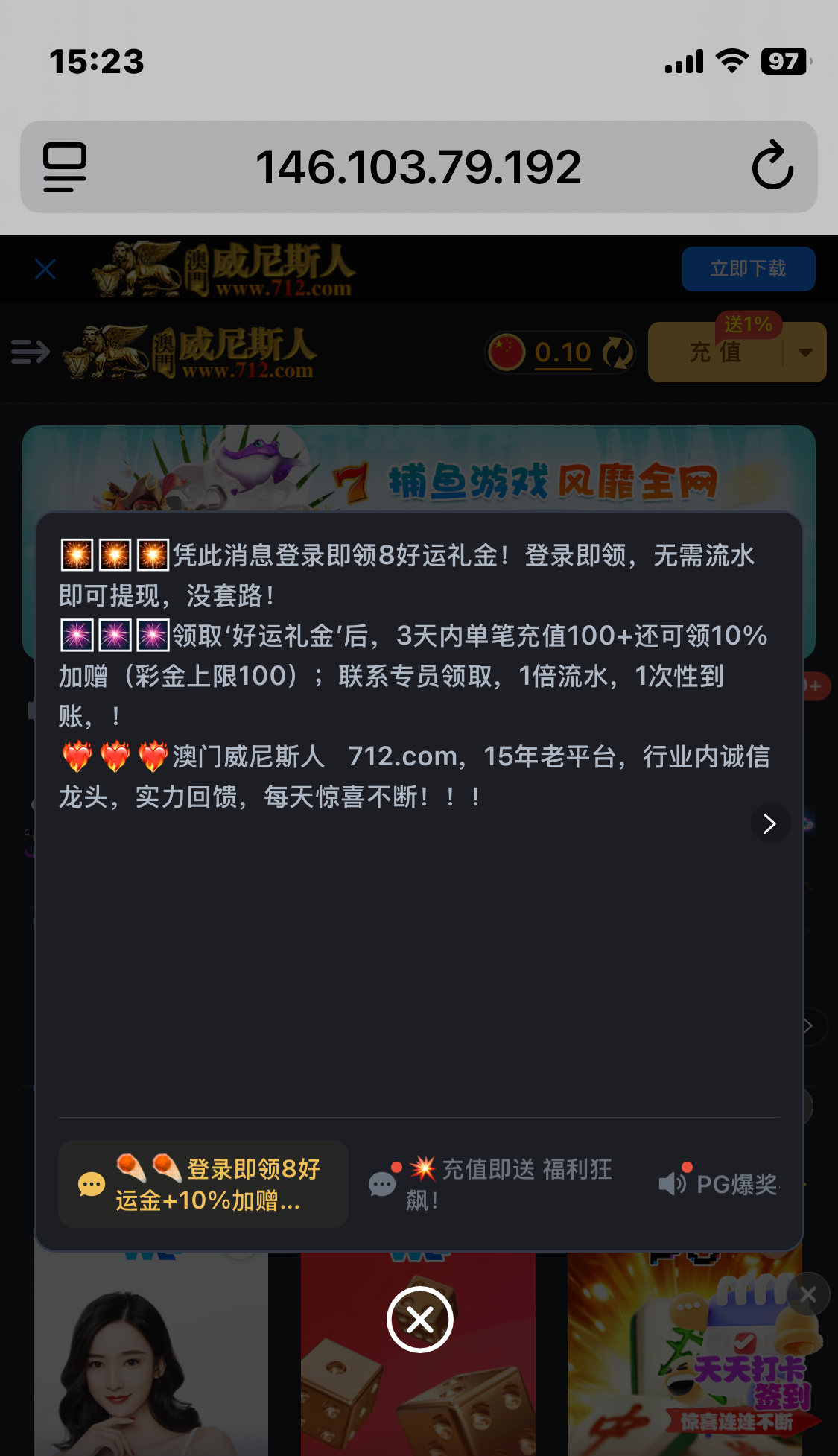Close the popup with the circled X
838x1456 pixels.
419,1320
